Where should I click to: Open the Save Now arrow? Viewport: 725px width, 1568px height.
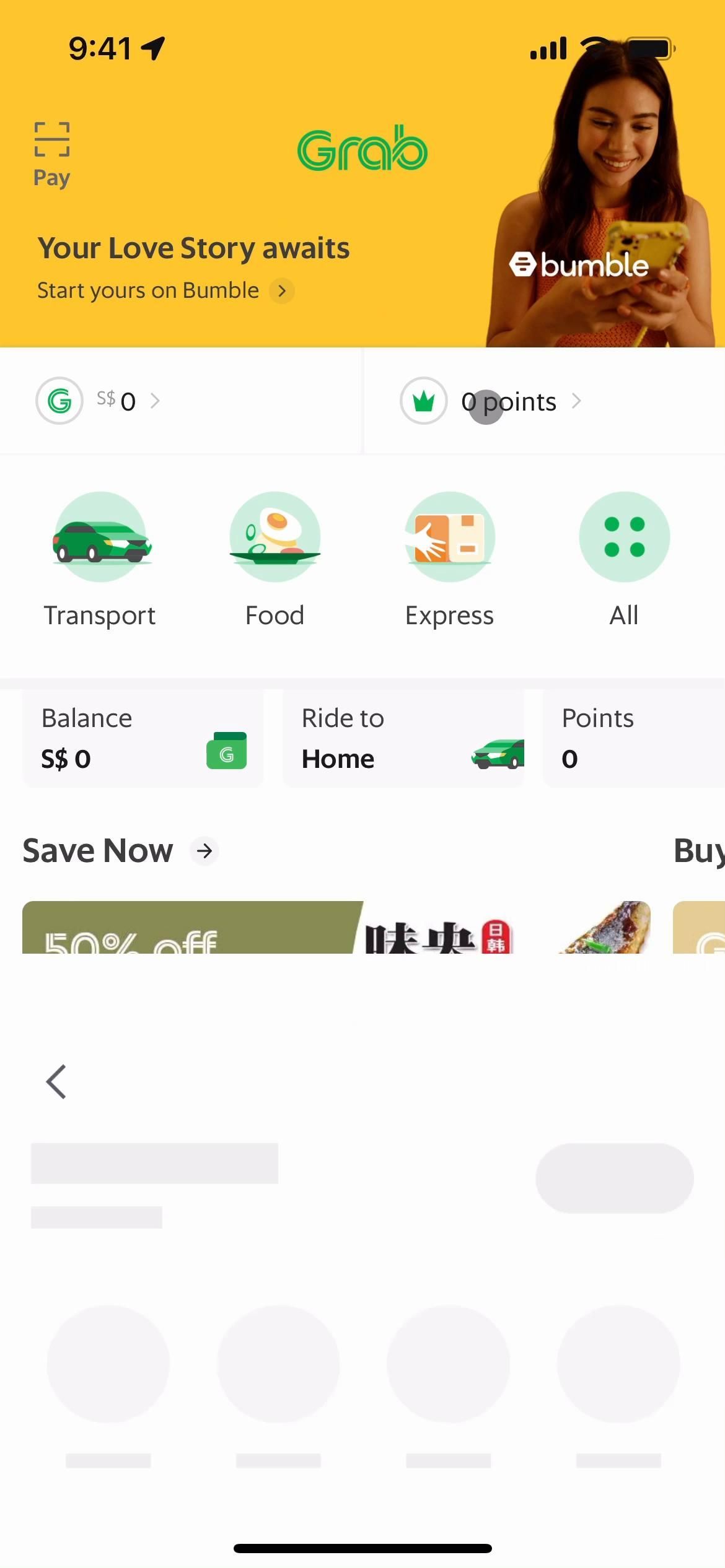(204, 851)
